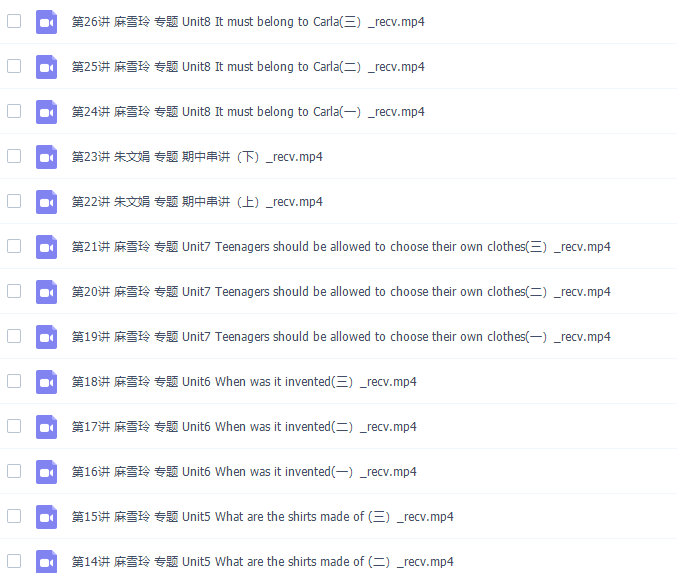Mark checkbox beside 第17讲 Unit6 invented(二)
Image resolution: width=677 pixels, height=573 pixels.
click(14, 426)
